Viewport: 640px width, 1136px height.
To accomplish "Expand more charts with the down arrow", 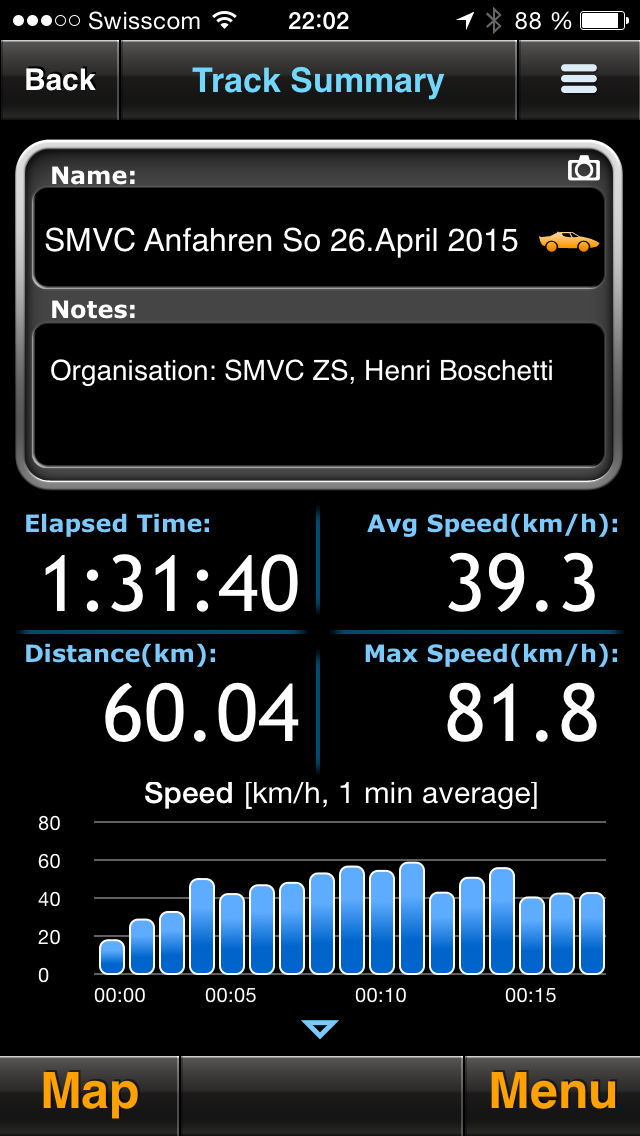I will [x=320, y=1029].
